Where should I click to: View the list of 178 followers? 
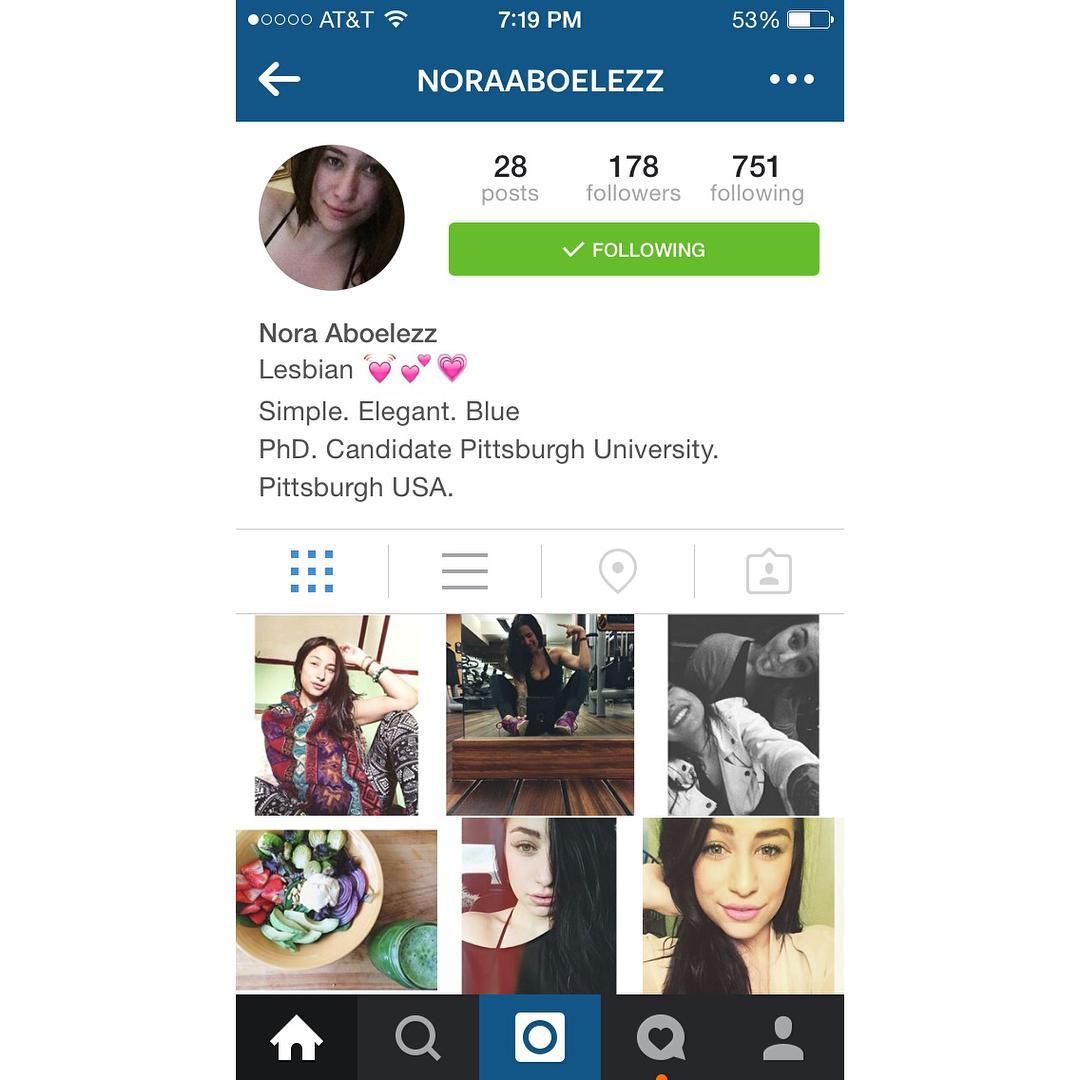[x=633, y=178]
